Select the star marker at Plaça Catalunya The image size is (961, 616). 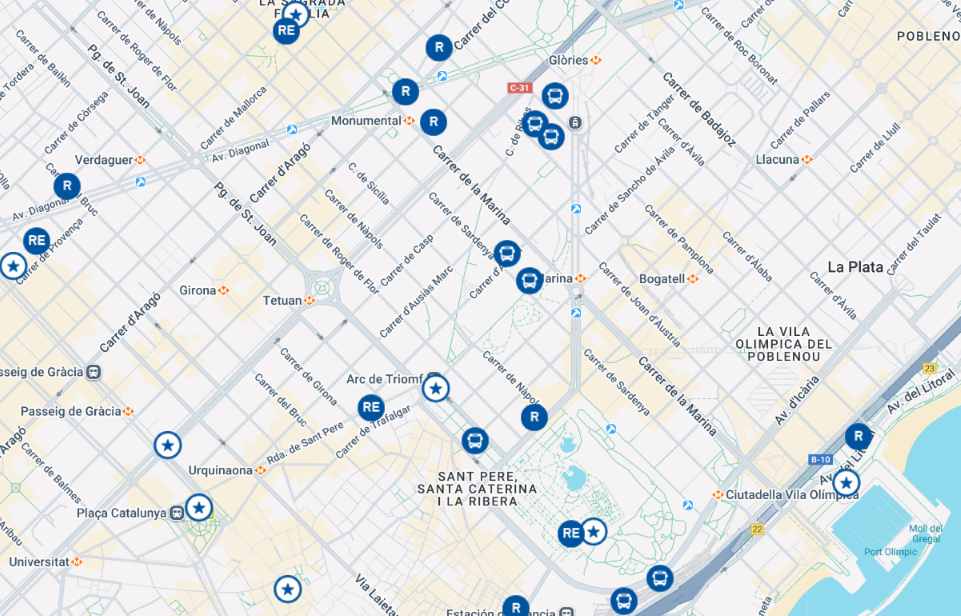point(199,508)
